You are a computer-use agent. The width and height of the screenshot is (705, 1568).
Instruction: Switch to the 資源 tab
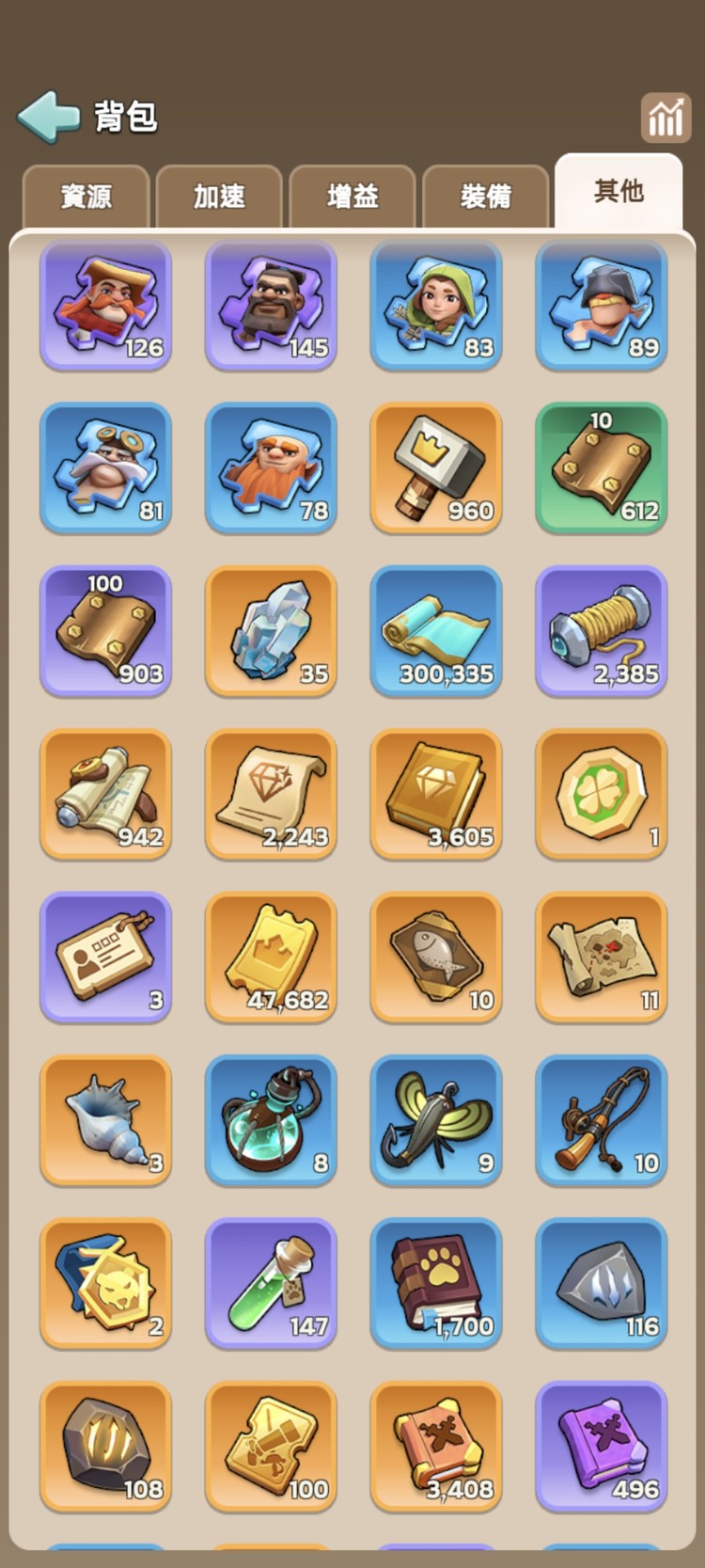click(x=86, y=197)
